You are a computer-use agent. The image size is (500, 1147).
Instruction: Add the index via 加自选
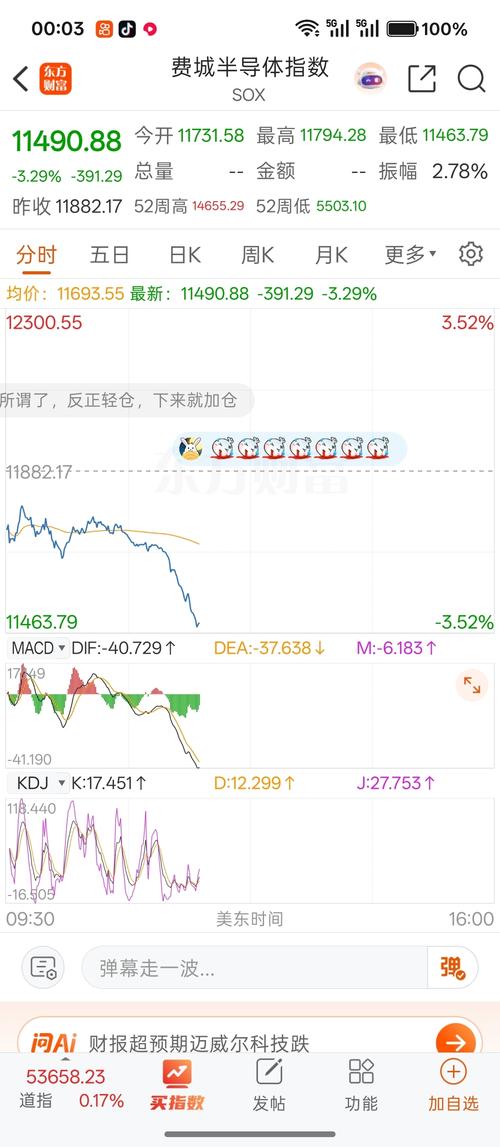pos(453,1086)
